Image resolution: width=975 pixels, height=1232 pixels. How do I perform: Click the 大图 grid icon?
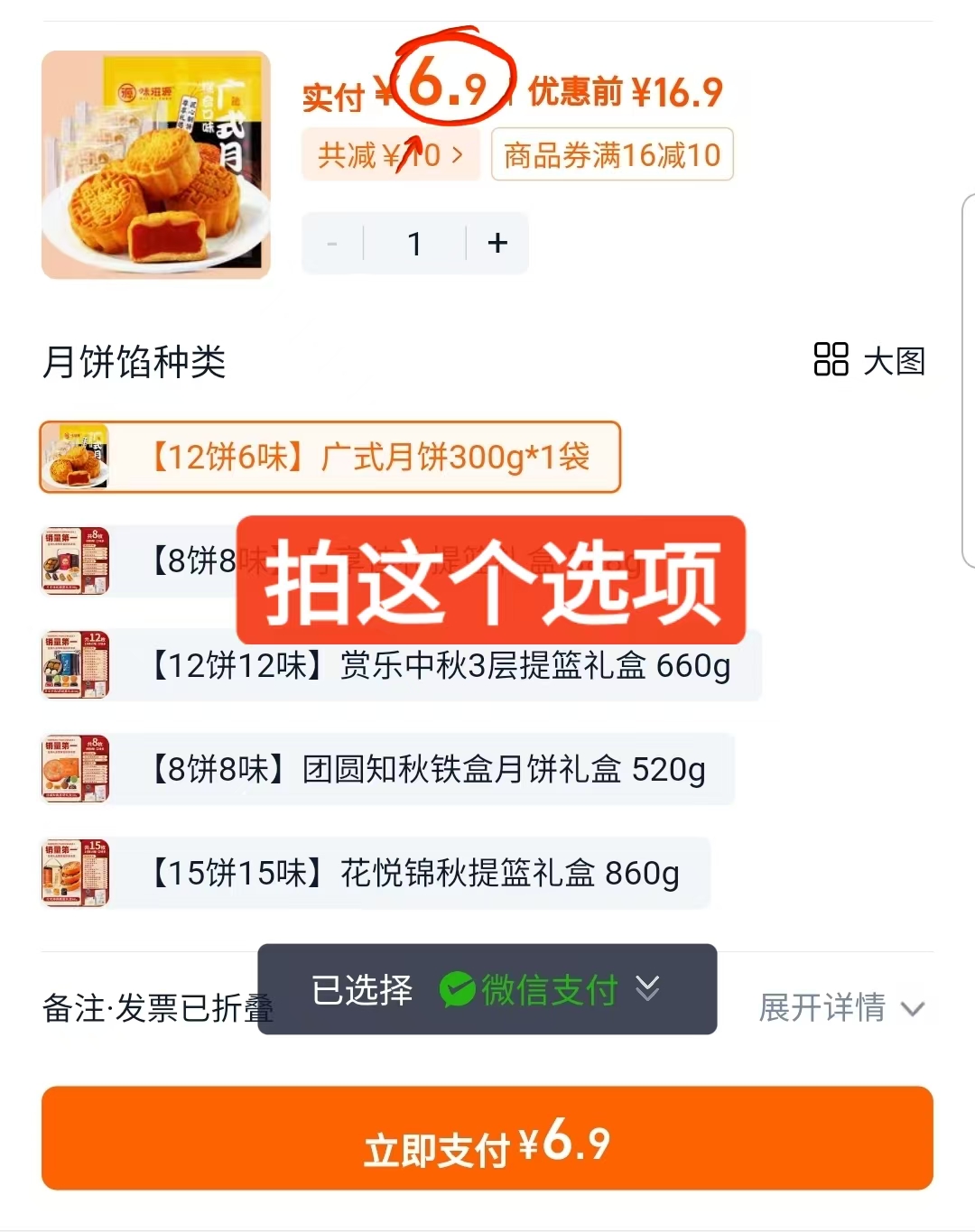coord(831,361)
